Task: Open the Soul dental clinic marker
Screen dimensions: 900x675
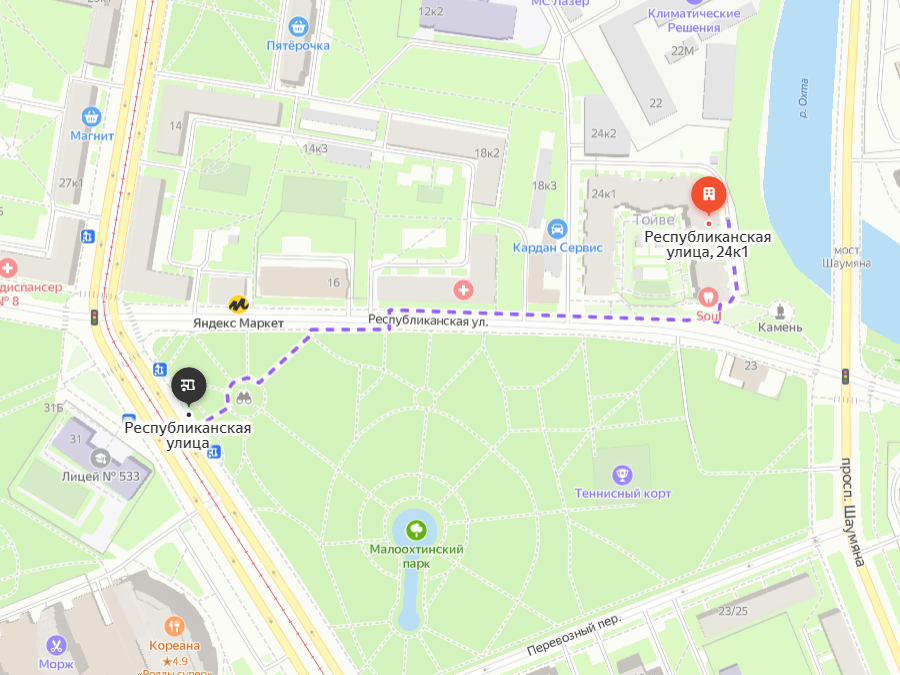Action: coord(708,297)
